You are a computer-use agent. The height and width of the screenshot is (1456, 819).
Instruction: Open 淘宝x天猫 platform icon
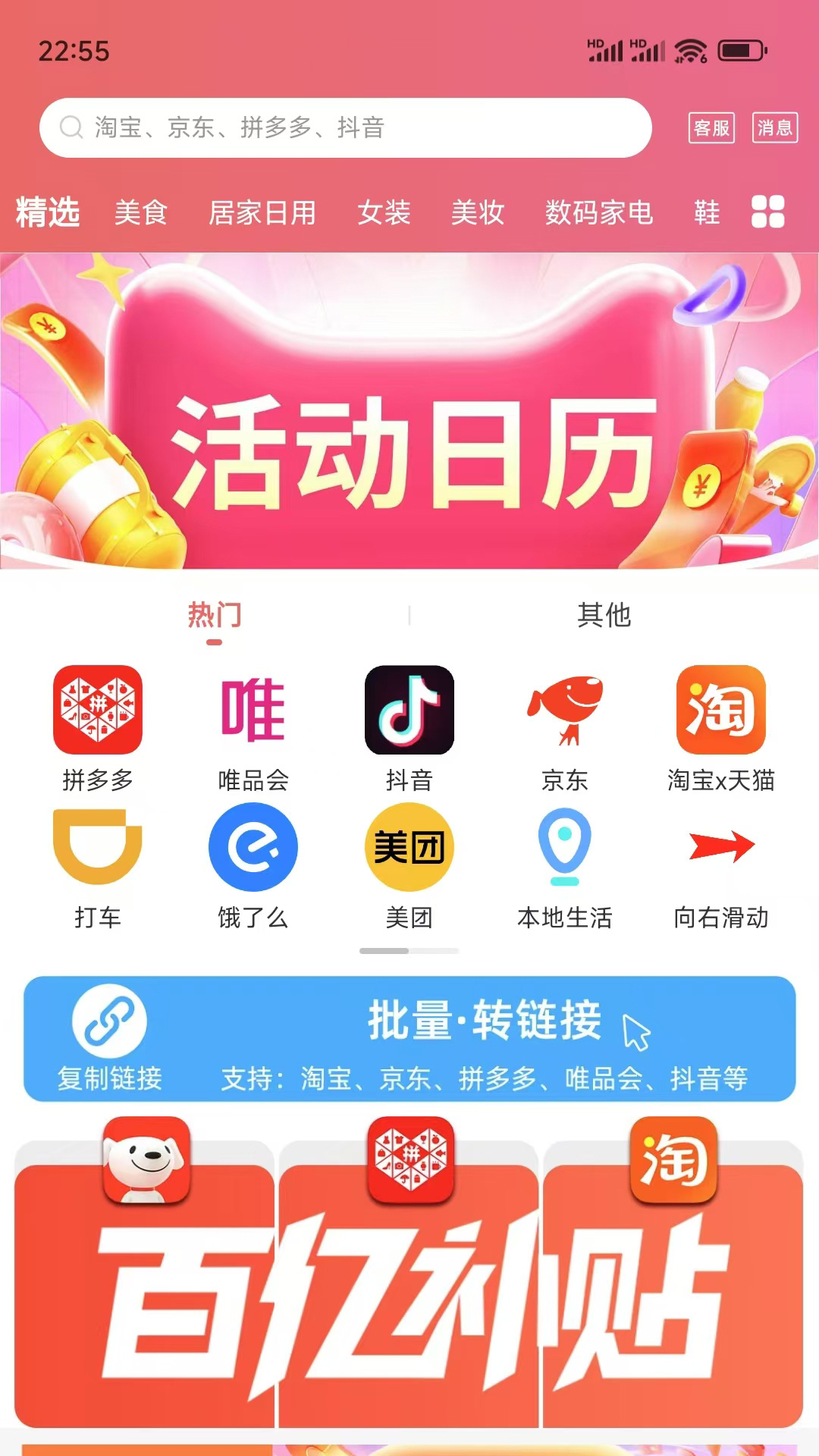[722, 709]
